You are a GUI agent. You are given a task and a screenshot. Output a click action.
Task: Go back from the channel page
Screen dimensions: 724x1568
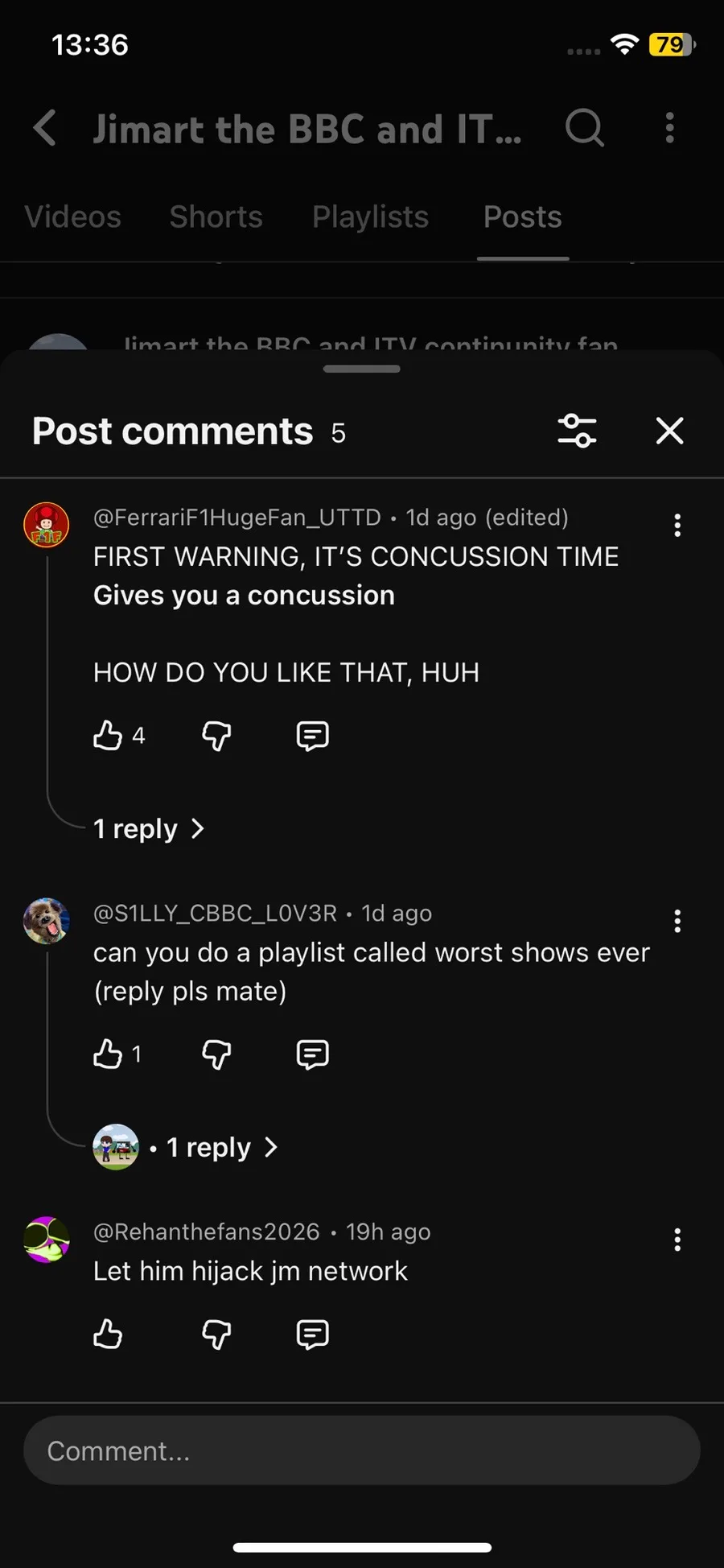tap(45, 128)
